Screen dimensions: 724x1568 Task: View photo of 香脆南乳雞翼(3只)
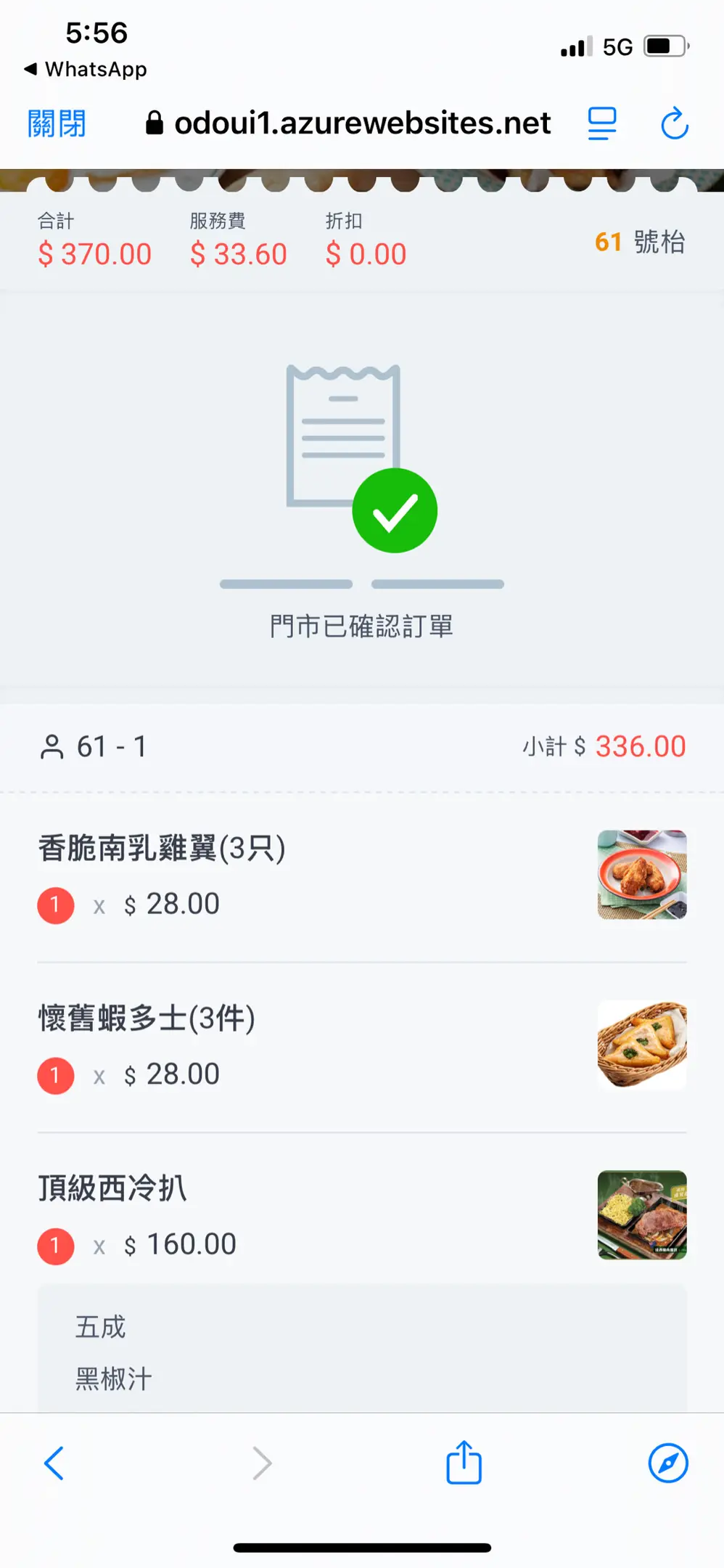click(x=641, y=875)
